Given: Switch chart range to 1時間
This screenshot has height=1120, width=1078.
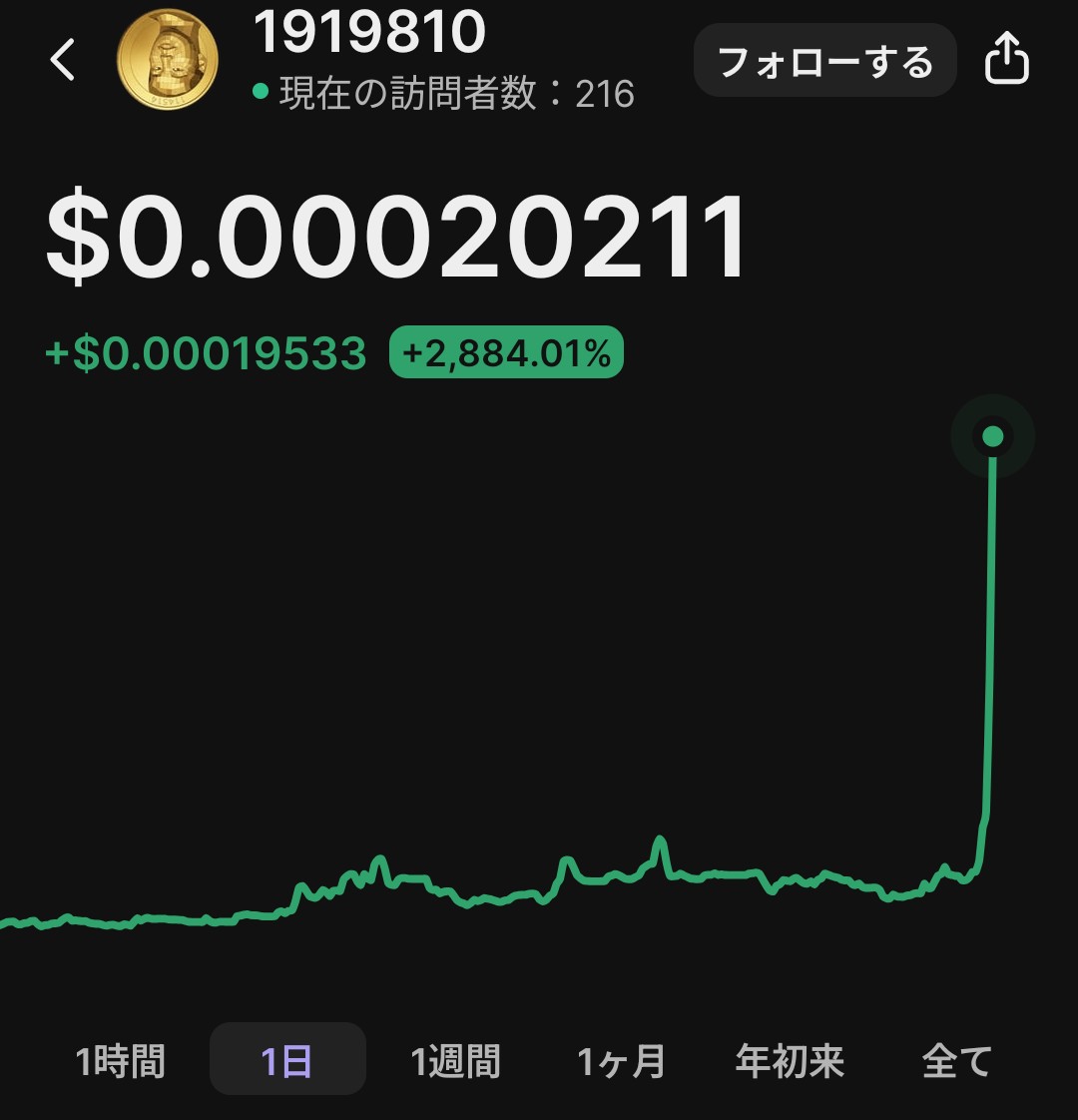Looking at the screenshot, I should 121,1060.
